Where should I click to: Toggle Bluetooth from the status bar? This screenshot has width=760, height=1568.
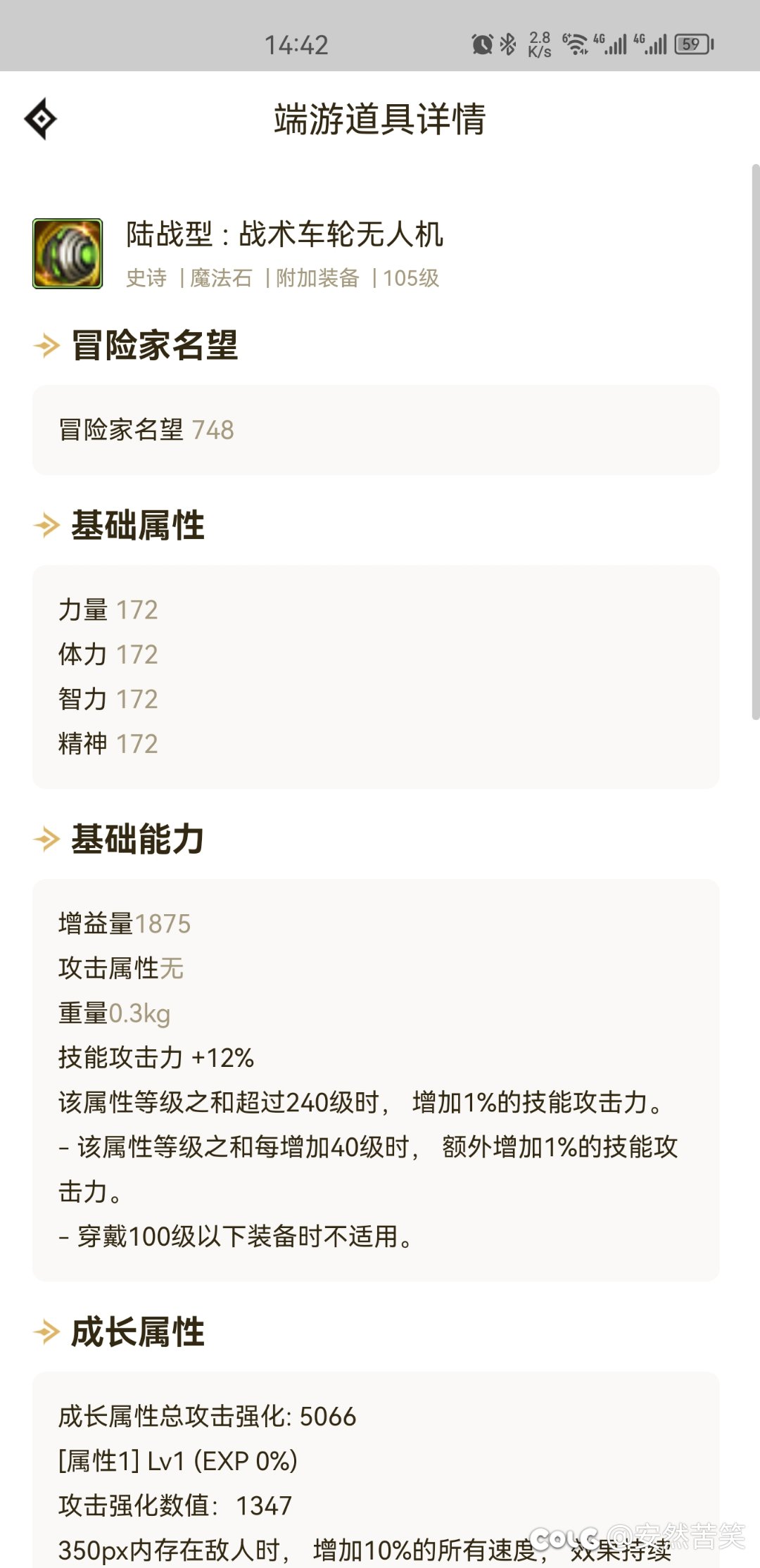point(508,44)
